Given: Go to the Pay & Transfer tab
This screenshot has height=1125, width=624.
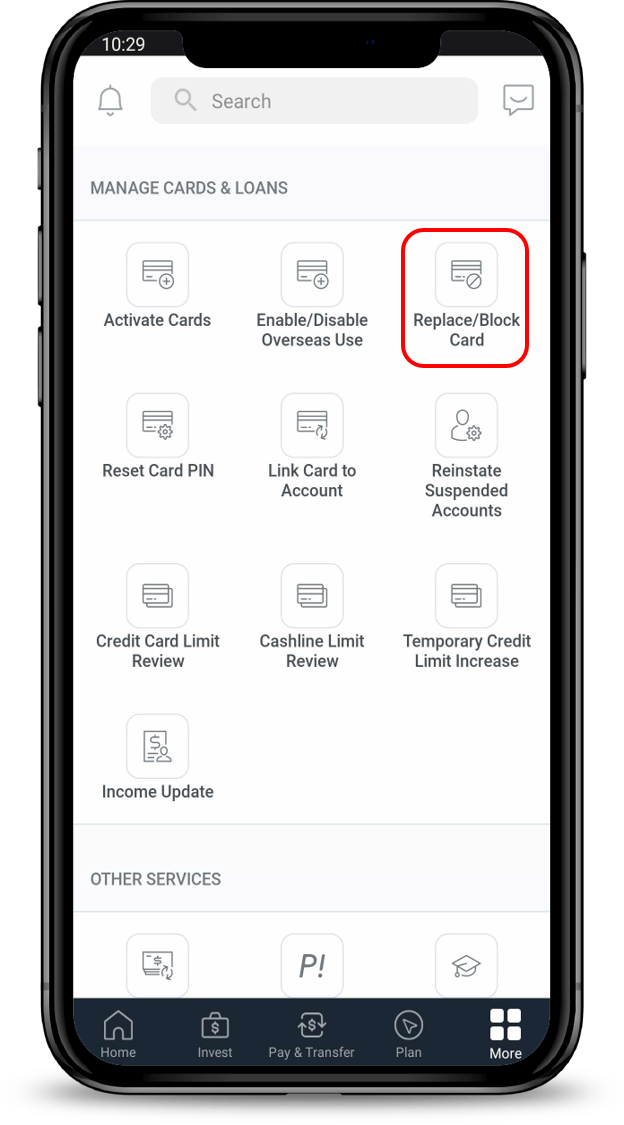Looking at the screenshot, I should (x=311, y=1034).
